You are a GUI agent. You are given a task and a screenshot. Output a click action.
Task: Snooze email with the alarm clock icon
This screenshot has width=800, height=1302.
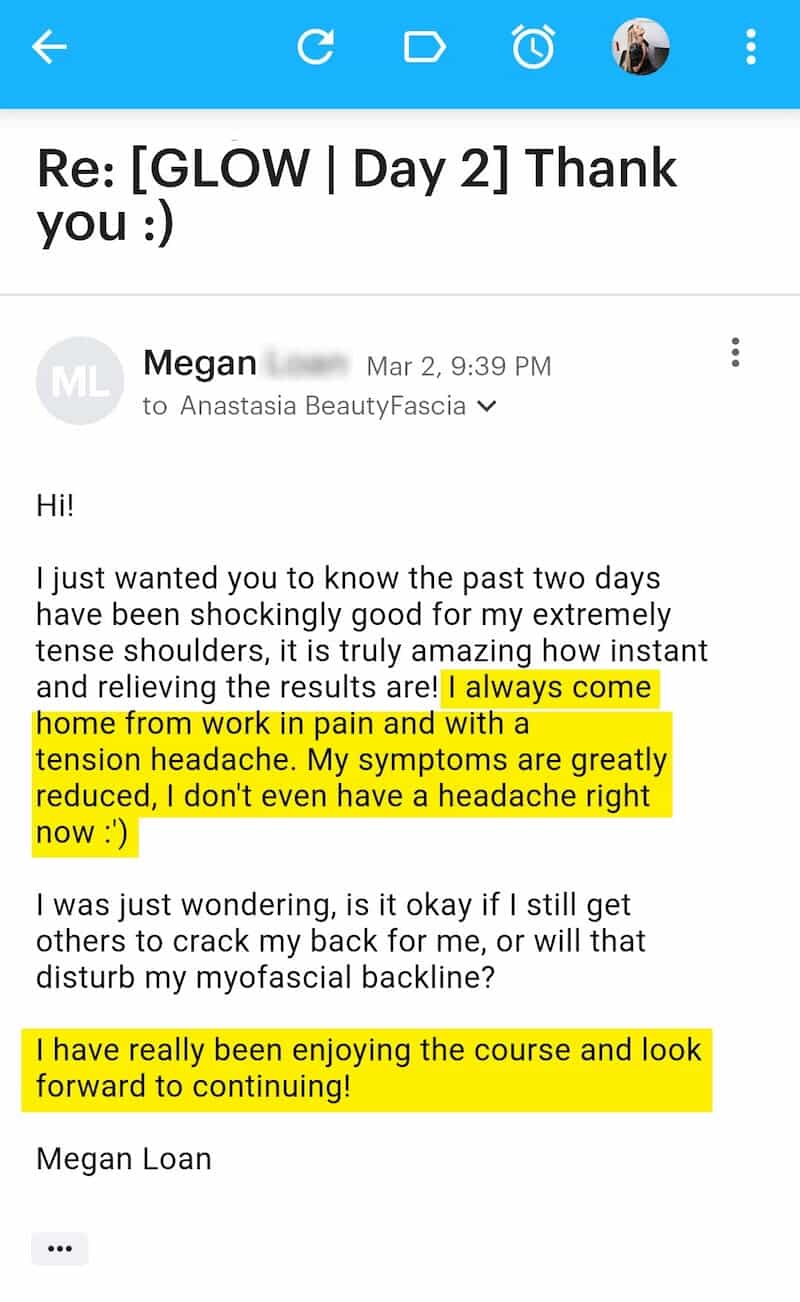pos(533,47)
